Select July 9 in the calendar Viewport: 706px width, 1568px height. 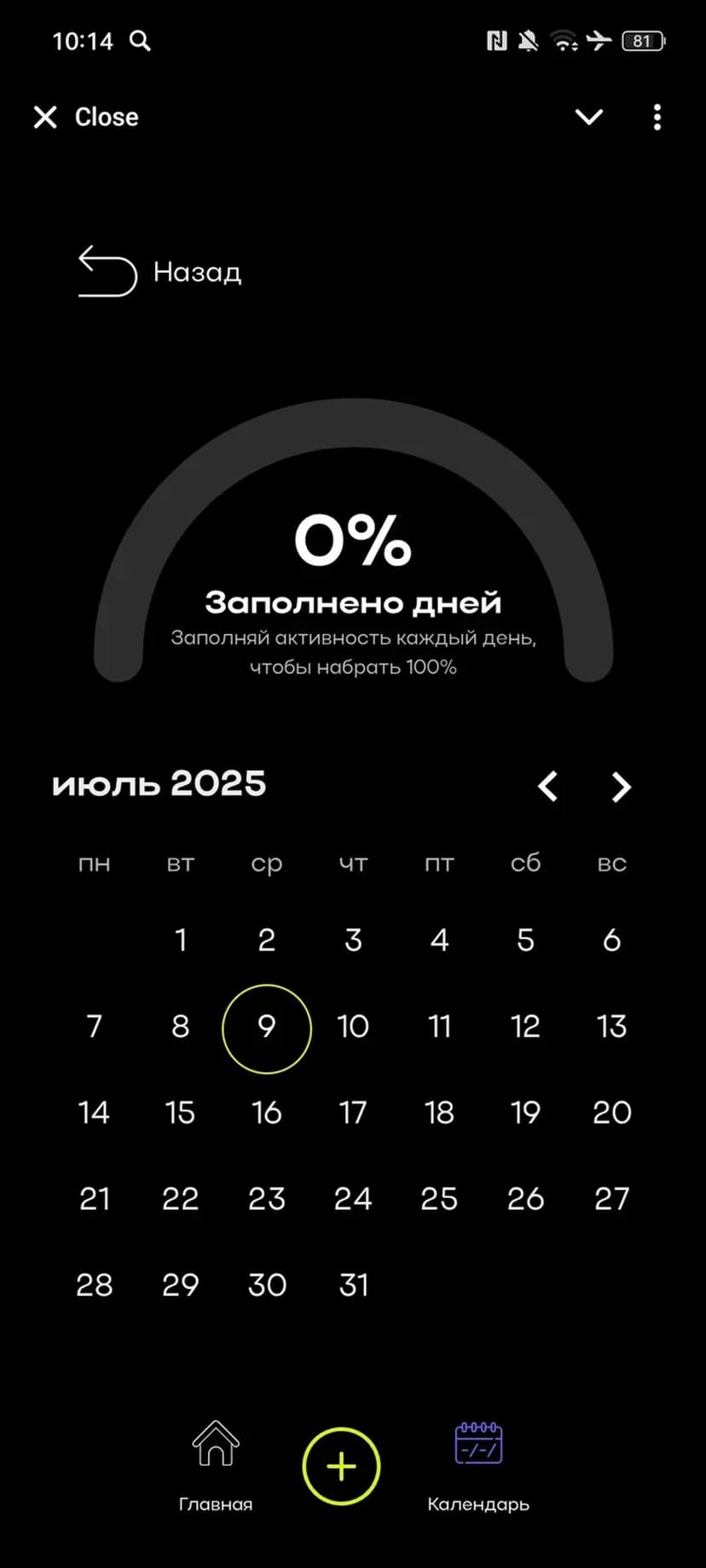(x=267, y=1027)
